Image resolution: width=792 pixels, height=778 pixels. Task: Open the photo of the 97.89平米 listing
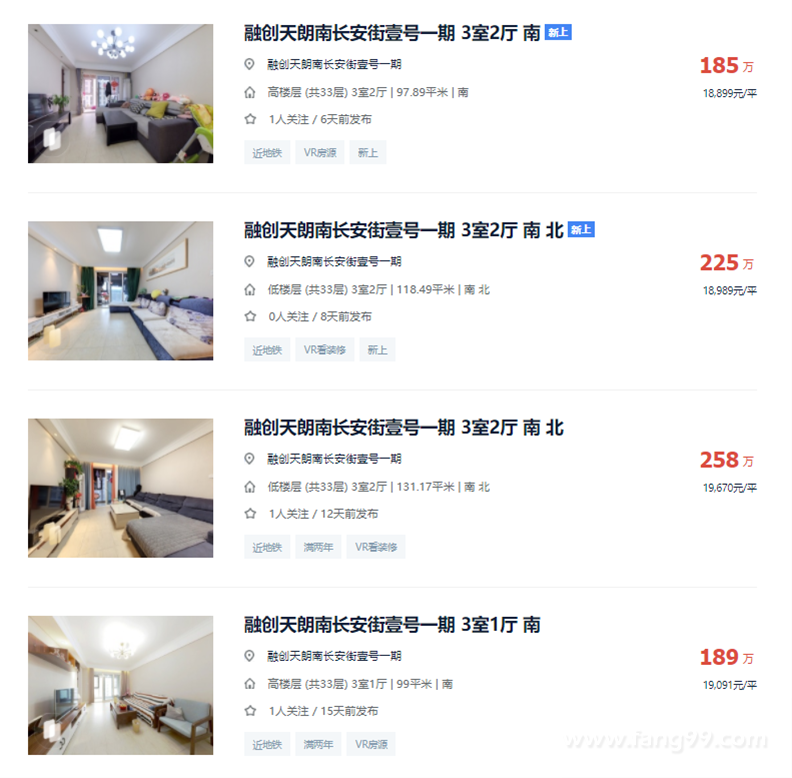pyautogui.click(x=120, y=94)
